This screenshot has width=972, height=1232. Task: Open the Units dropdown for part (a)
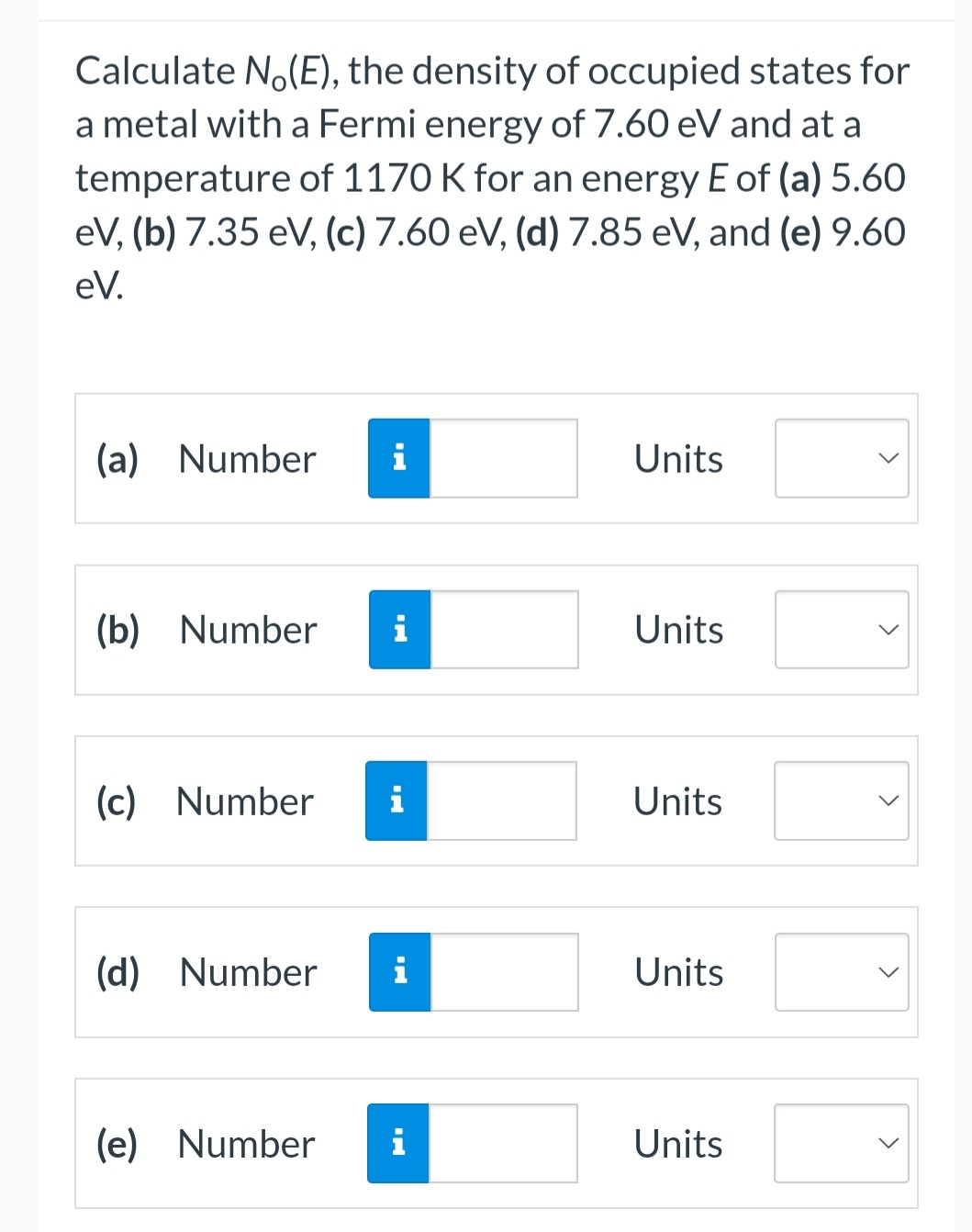(841, 458)
